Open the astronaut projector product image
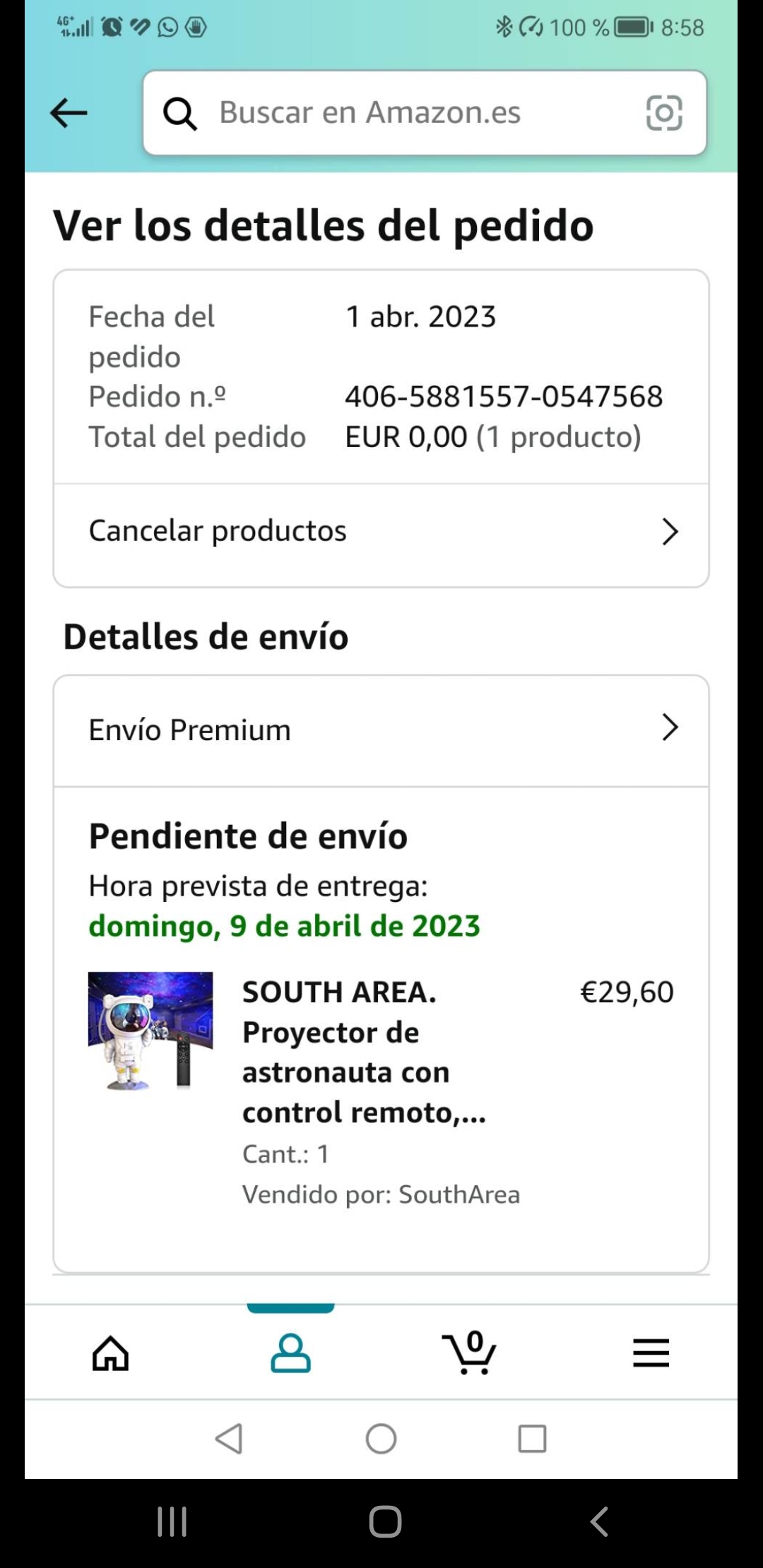This screenshot has height=1568, width=763. coord(150,1031)
